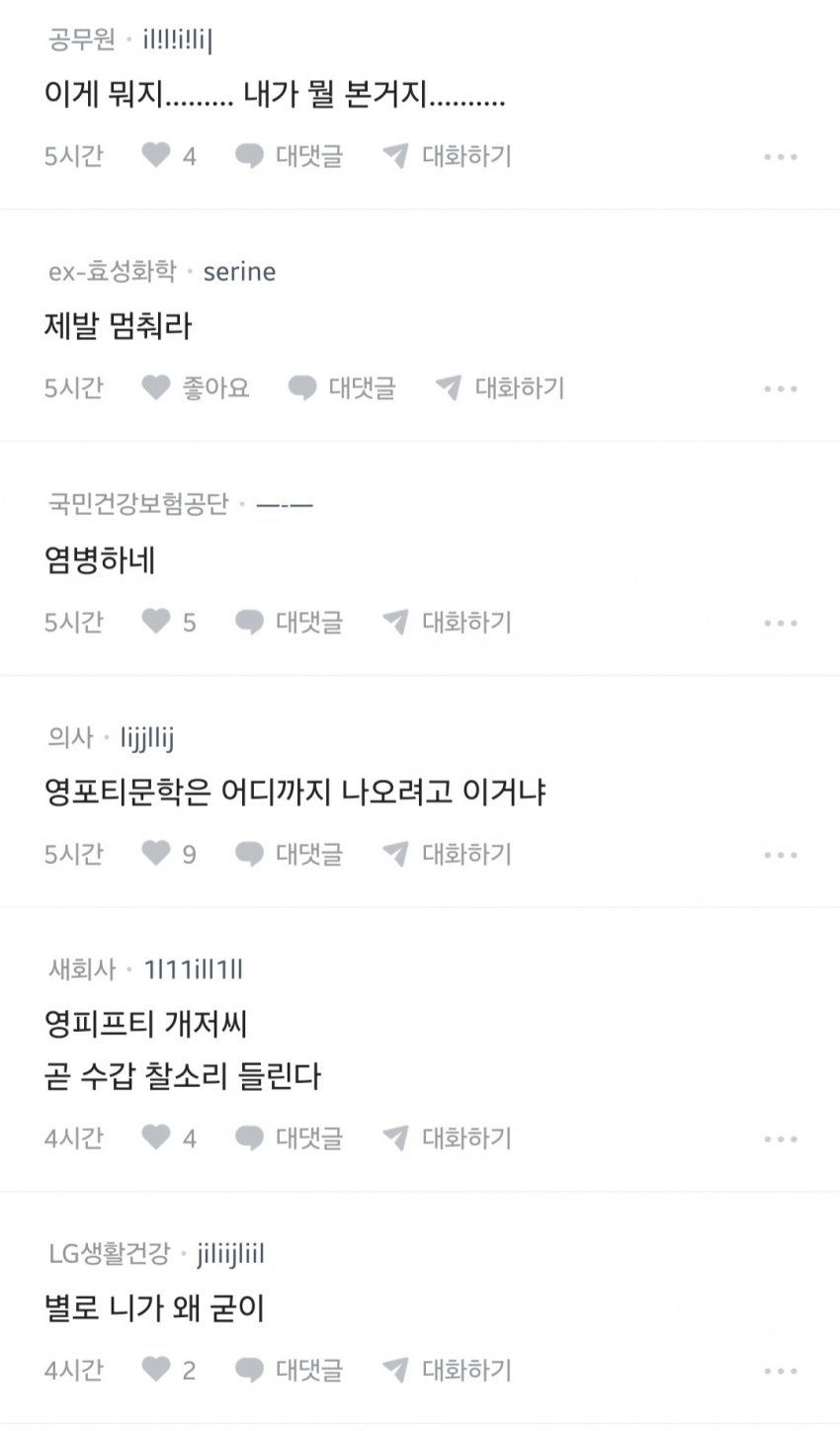Open more options for the LG생활건강 comment

point(781,1372)
